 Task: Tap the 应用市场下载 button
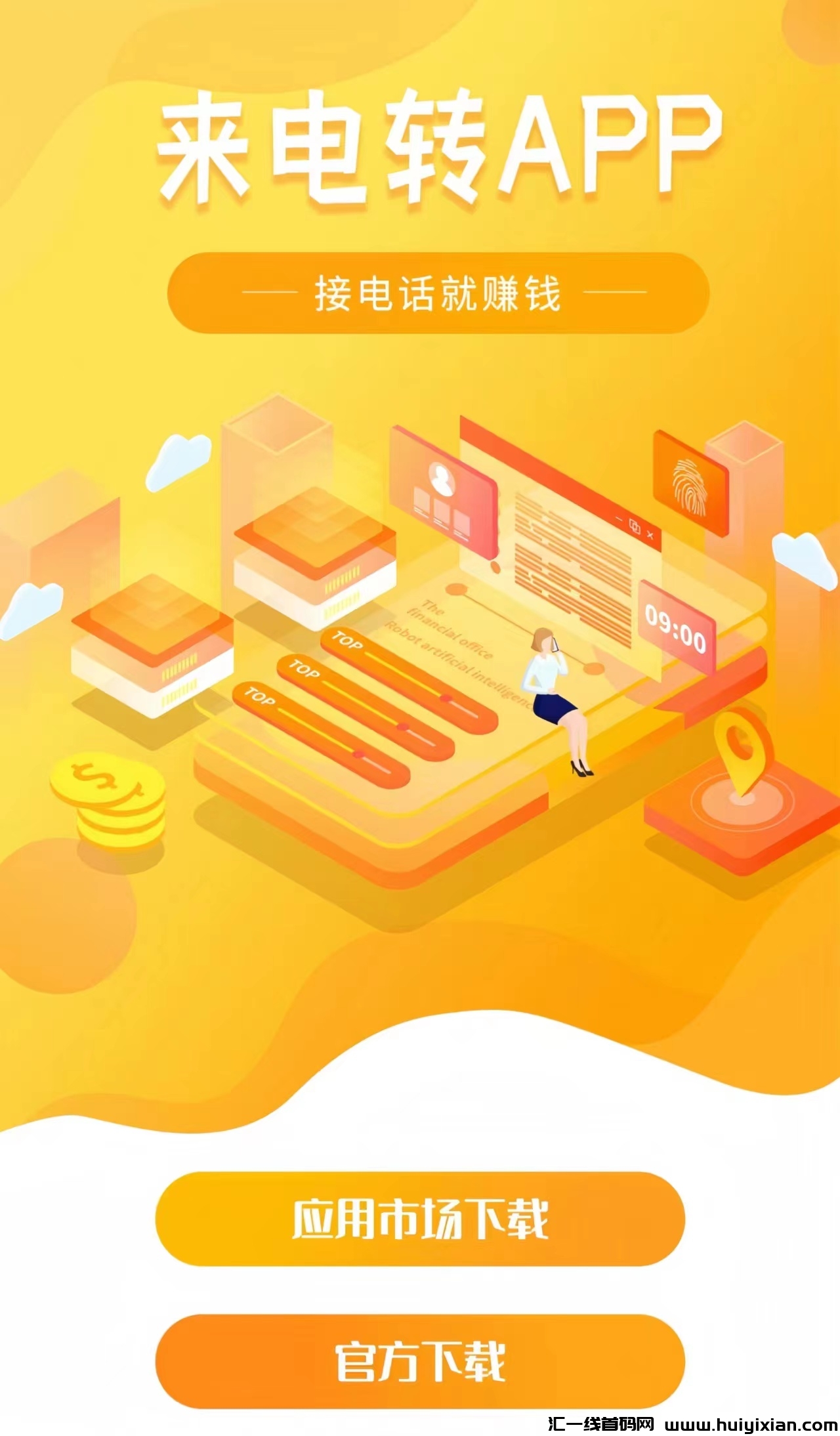pyautogui.click(x=420, y=1219)
